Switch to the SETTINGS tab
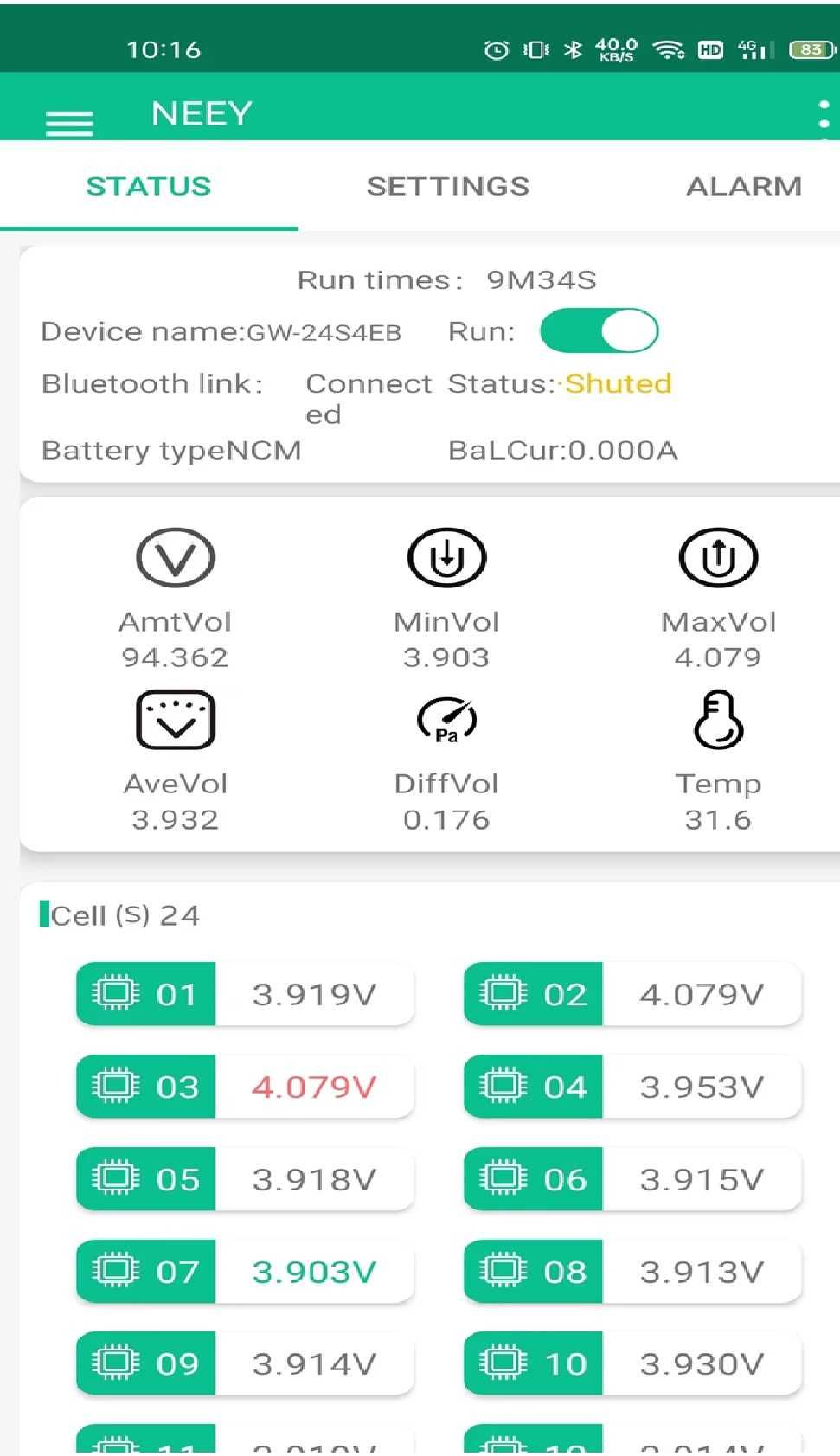The height and width of the screenshot is (1456, 840). [x=447, y=186]
